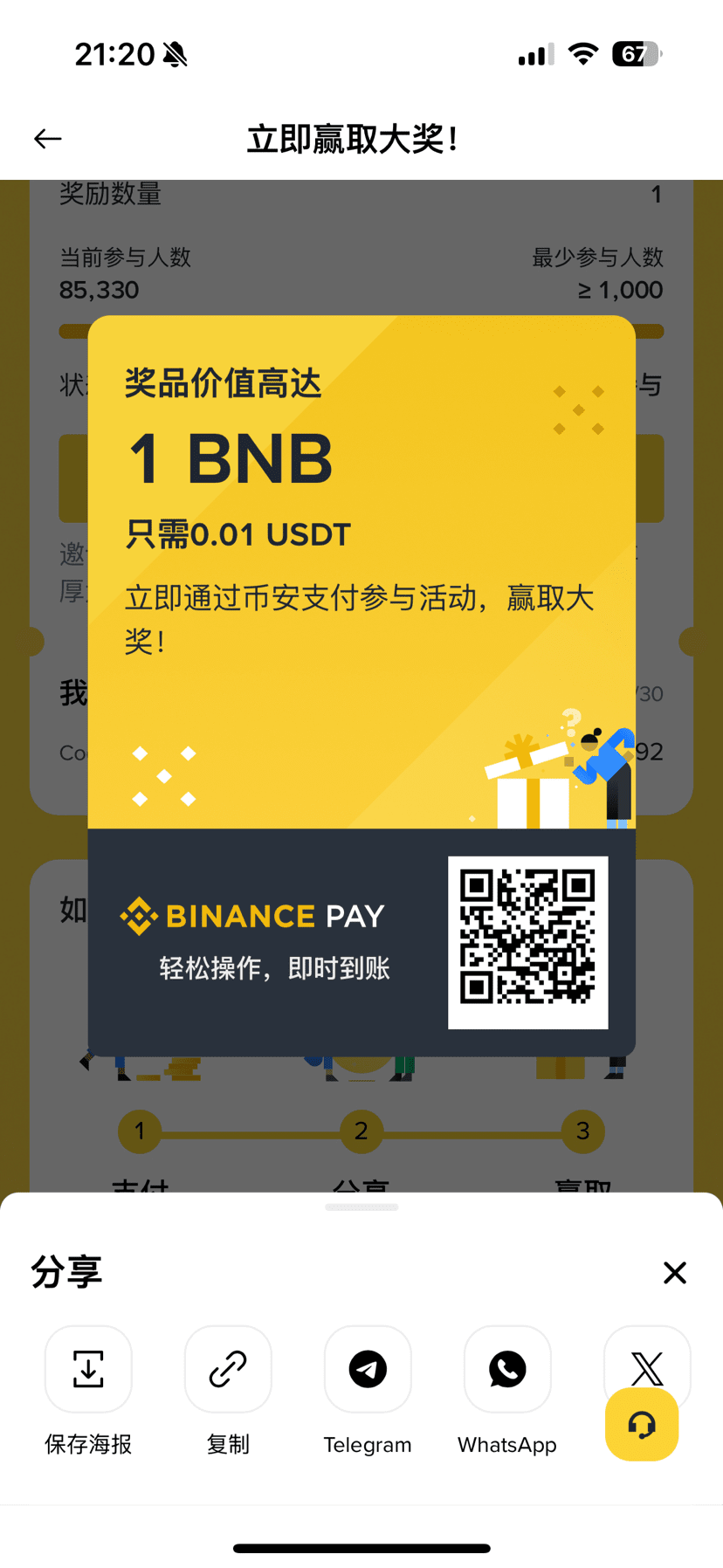This screenshot has height=1568, width=723.
Task: Go back using the top-left arrow
Action: click(x=48, y=139)
